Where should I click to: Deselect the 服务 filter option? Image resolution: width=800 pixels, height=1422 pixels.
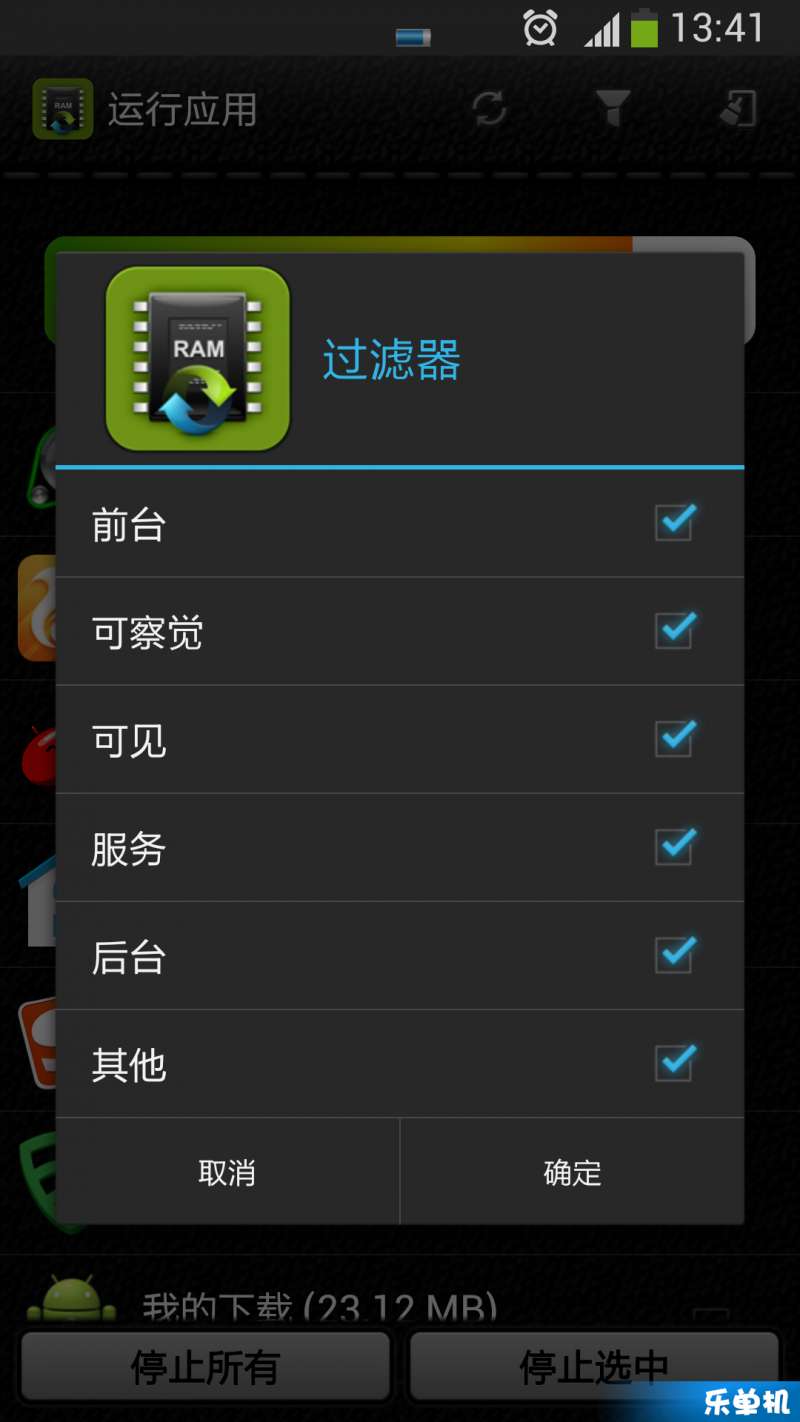(x=674, y=847)
